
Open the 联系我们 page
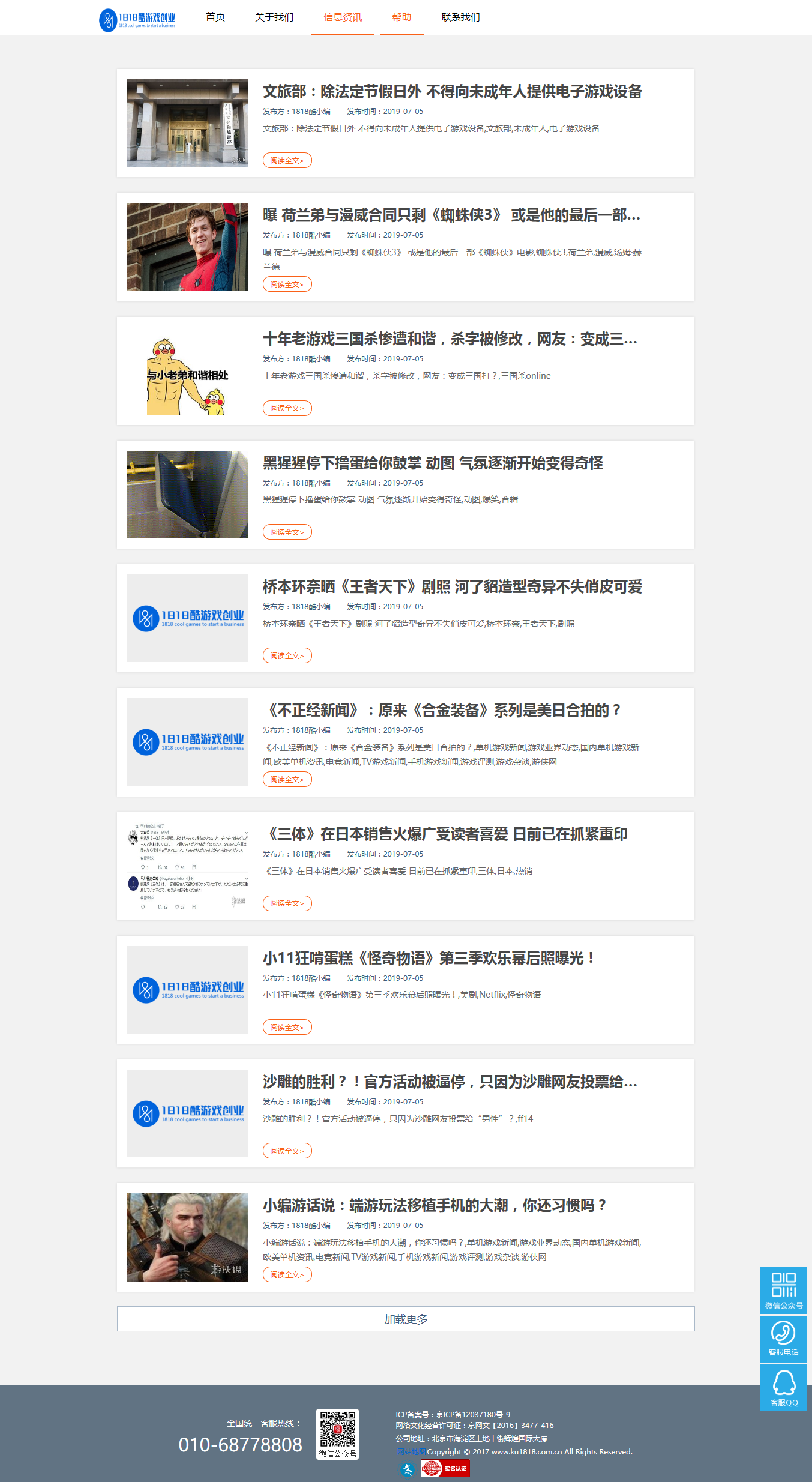pos(460,17)
